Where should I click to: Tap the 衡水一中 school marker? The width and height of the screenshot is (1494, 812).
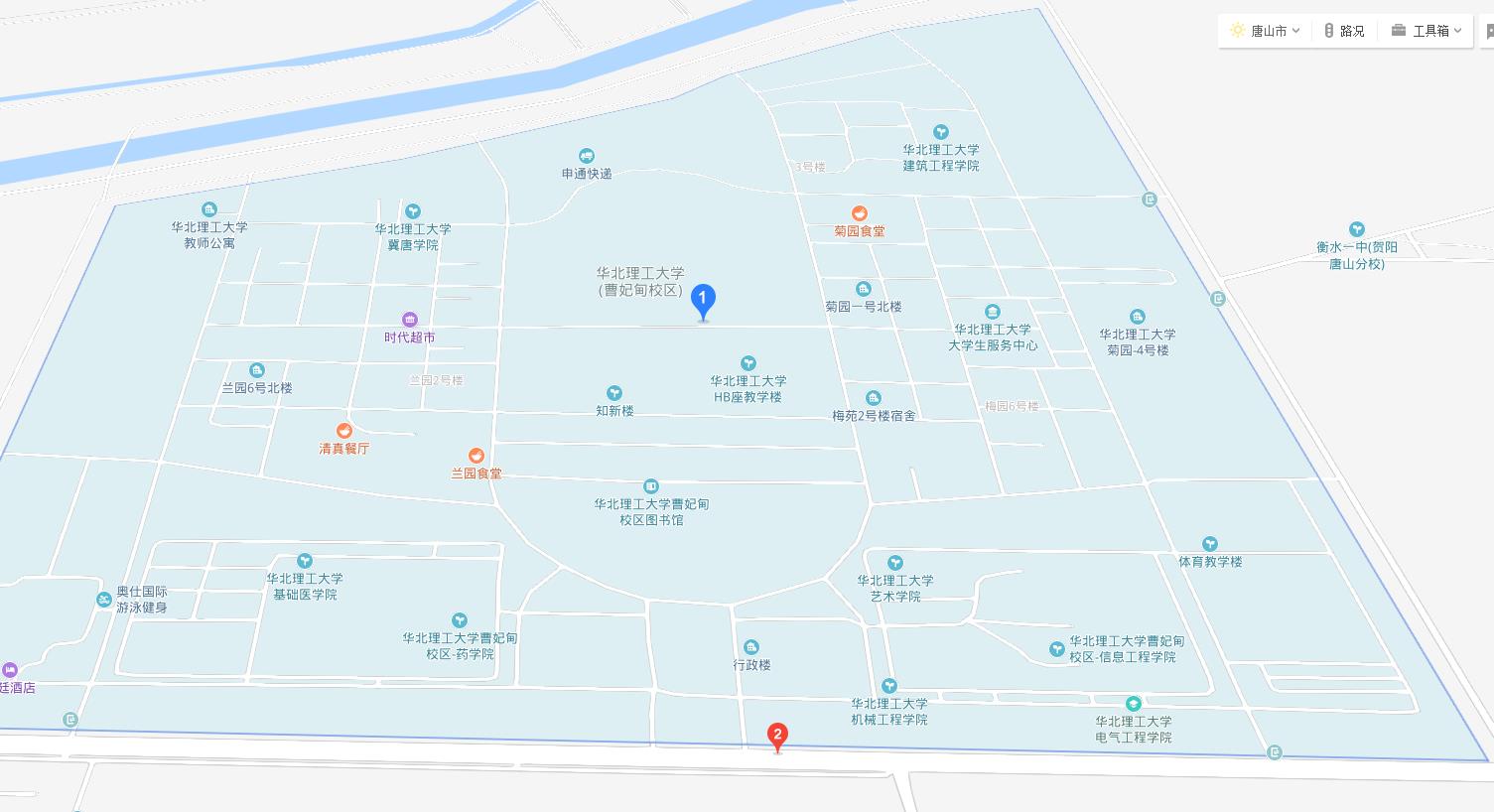pyautogui.click(x=1357, y=229)
